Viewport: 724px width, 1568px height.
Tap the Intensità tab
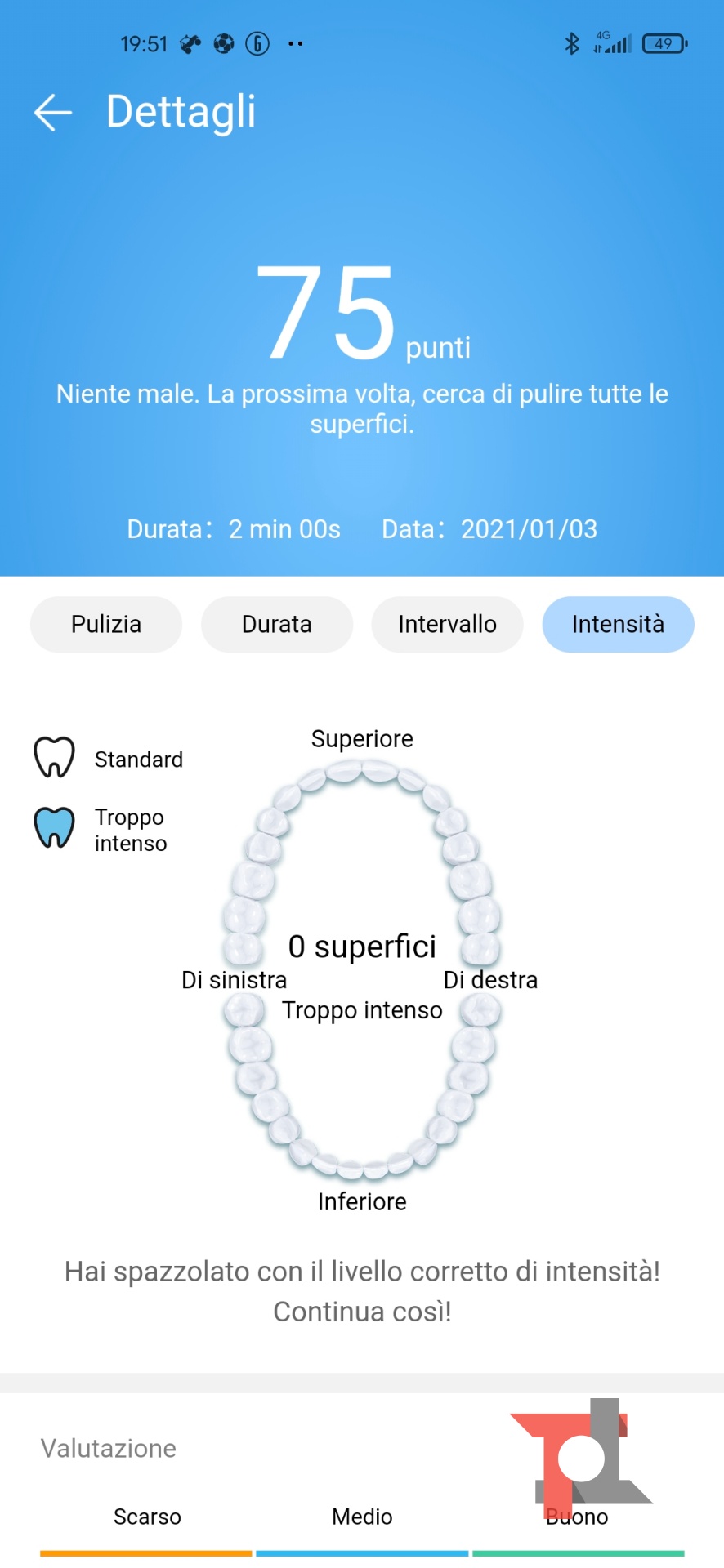tap(618, 625)
